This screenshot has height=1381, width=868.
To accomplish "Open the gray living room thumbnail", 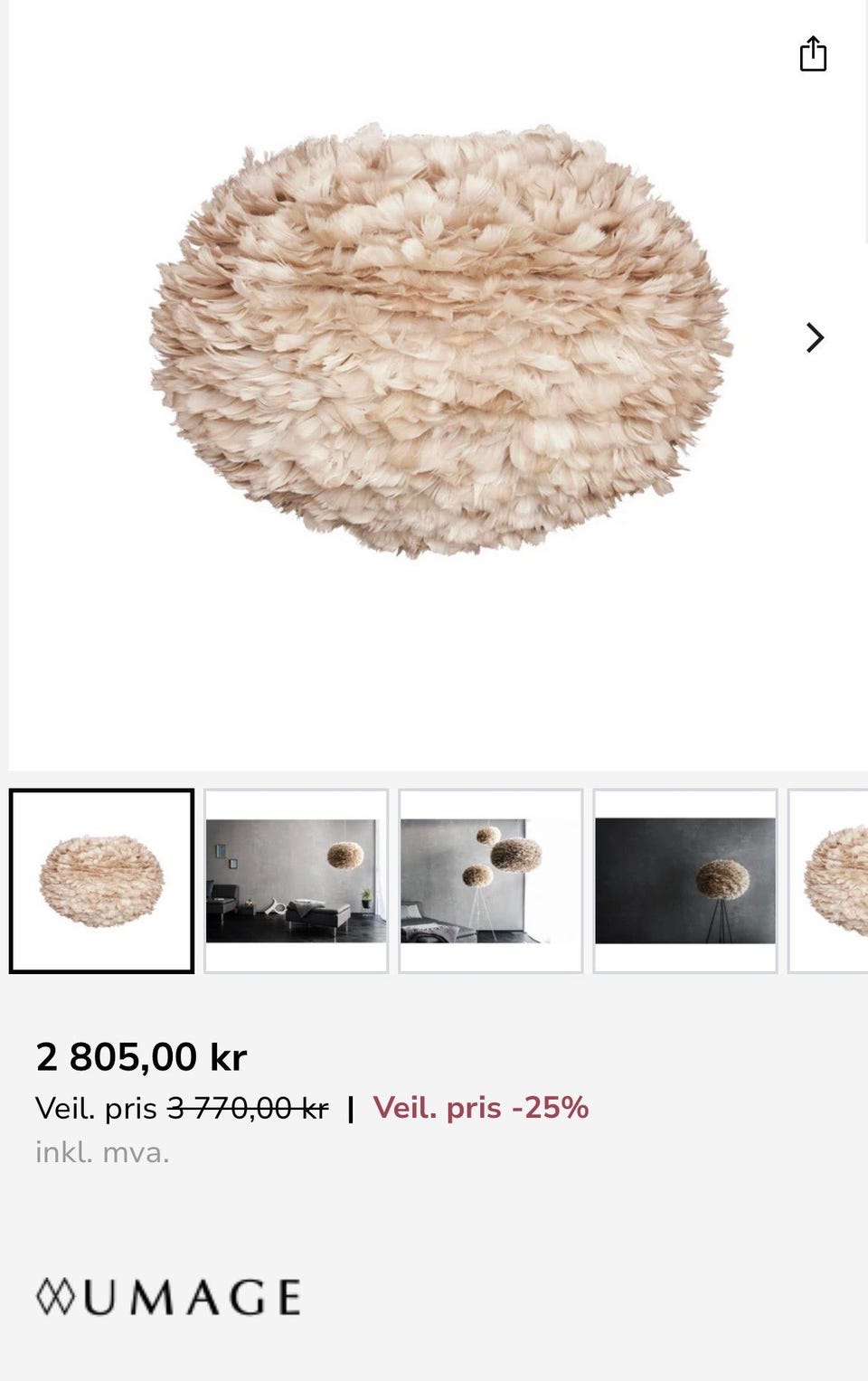I will 296,881.
